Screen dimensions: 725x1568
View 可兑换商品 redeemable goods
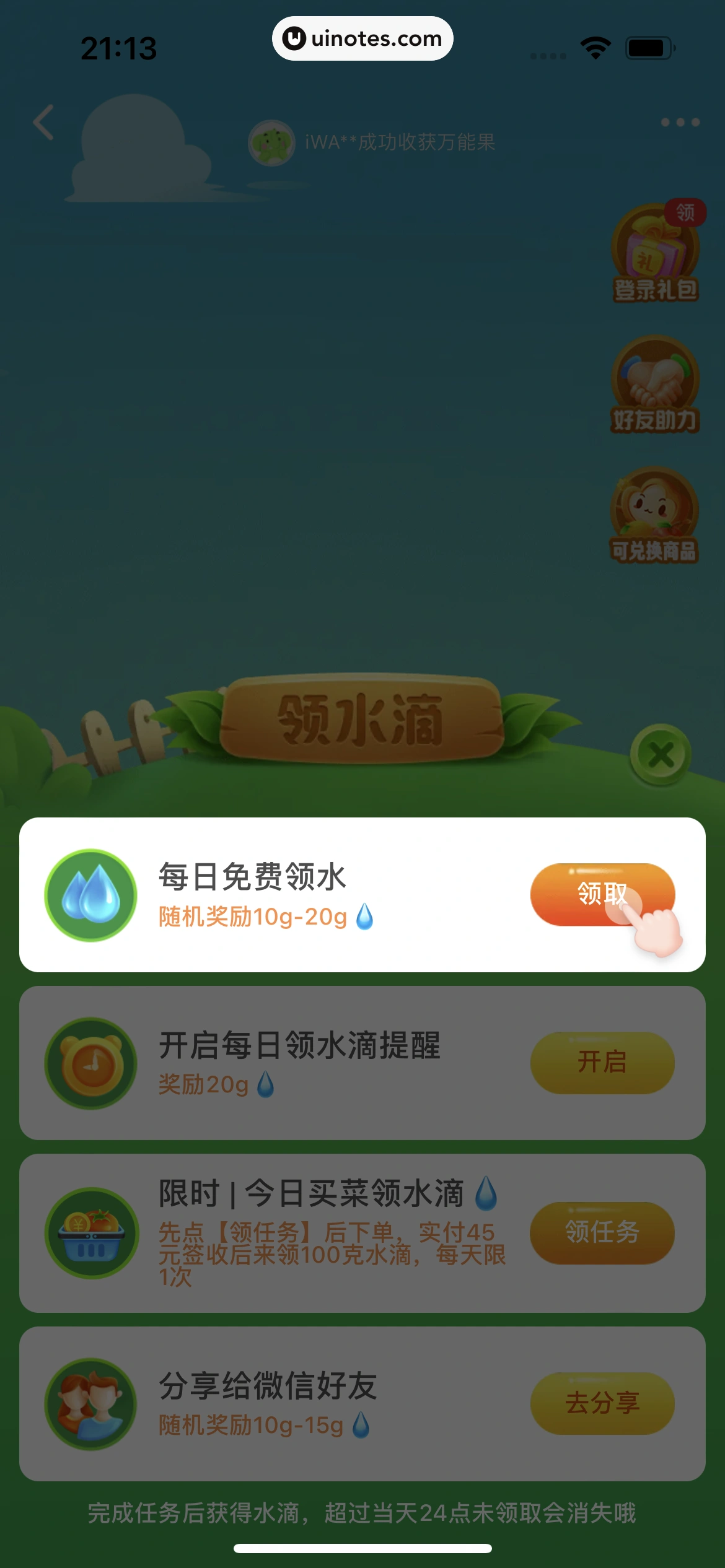[x=654, y=516]
